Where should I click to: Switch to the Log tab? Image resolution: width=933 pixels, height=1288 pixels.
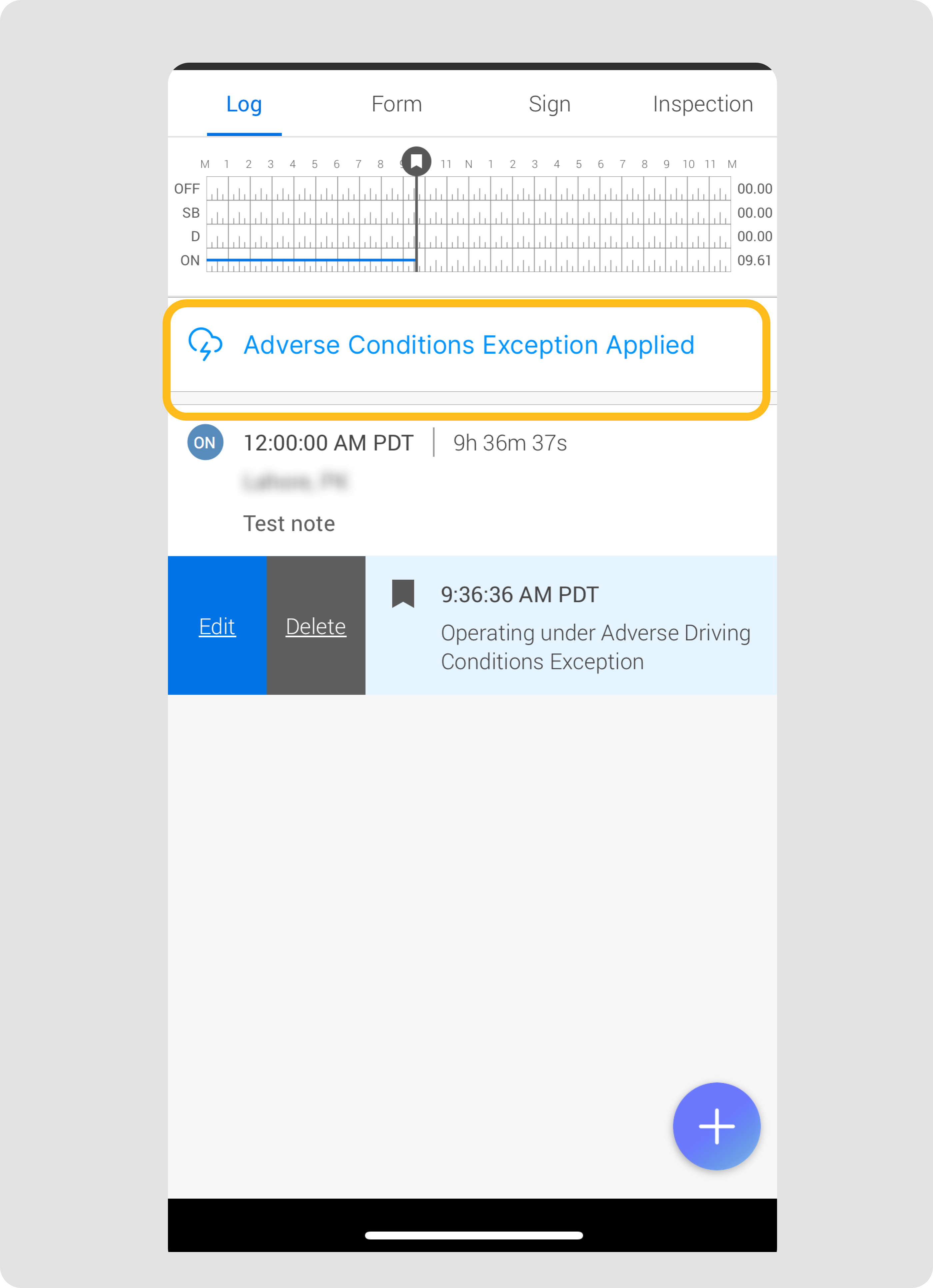coord(244,104)
